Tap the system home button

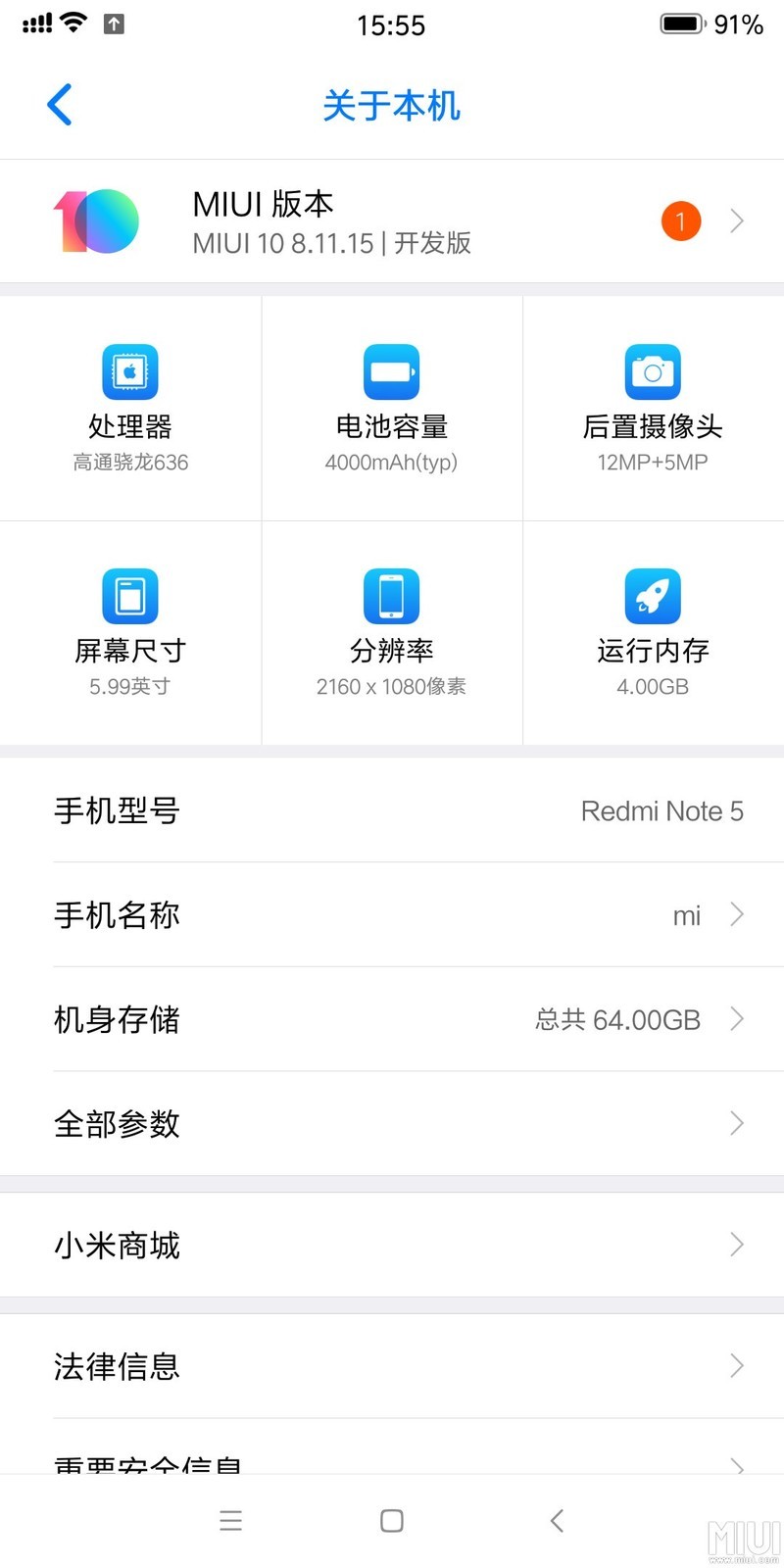click(x=392, y=1520)
